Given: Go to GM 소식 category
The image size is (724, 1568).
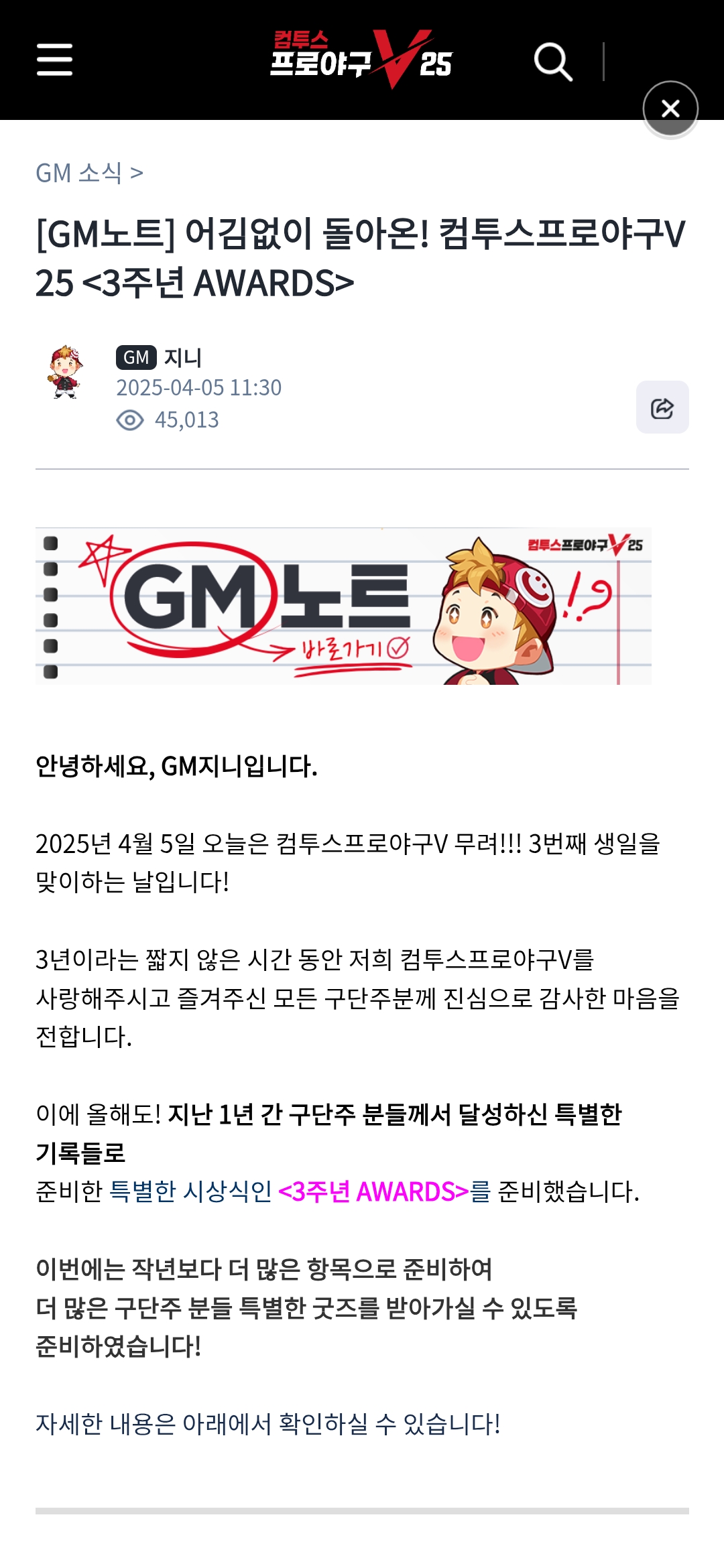Looking at the screenshot, I should click(89, 173).
